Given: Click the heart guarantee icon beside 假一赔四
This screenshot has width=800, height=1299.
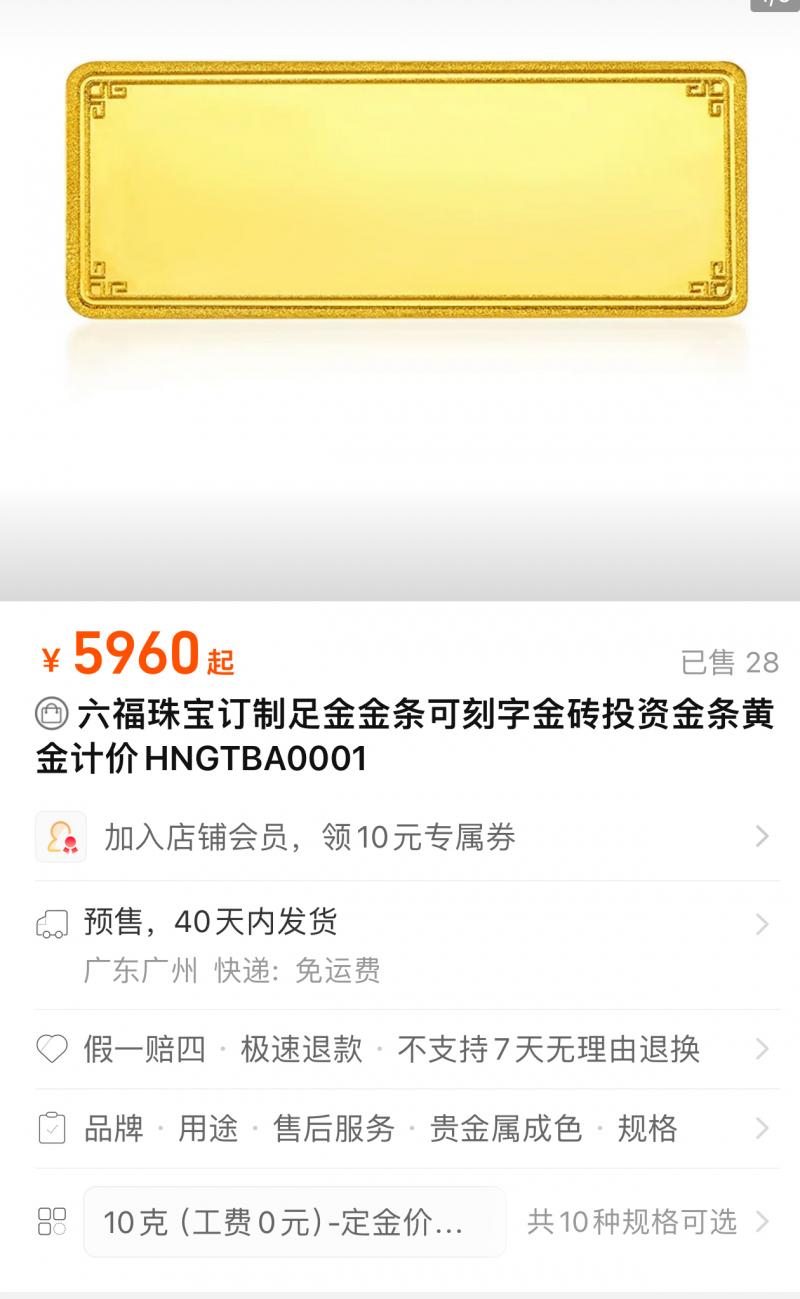Looking at the screenshot, I should pyautogui.click(x=52, y=1050).
